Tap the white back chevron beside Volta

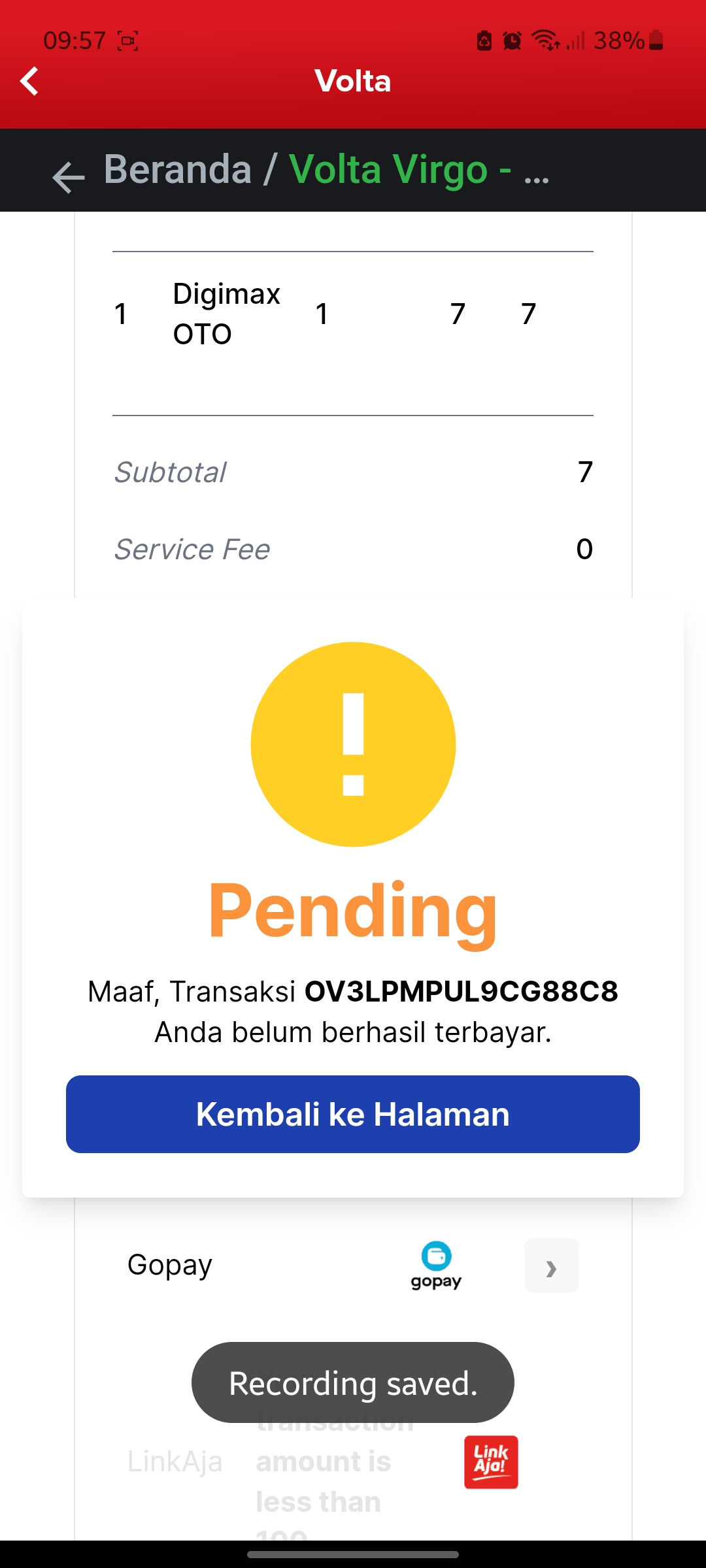tap(29, 81)
